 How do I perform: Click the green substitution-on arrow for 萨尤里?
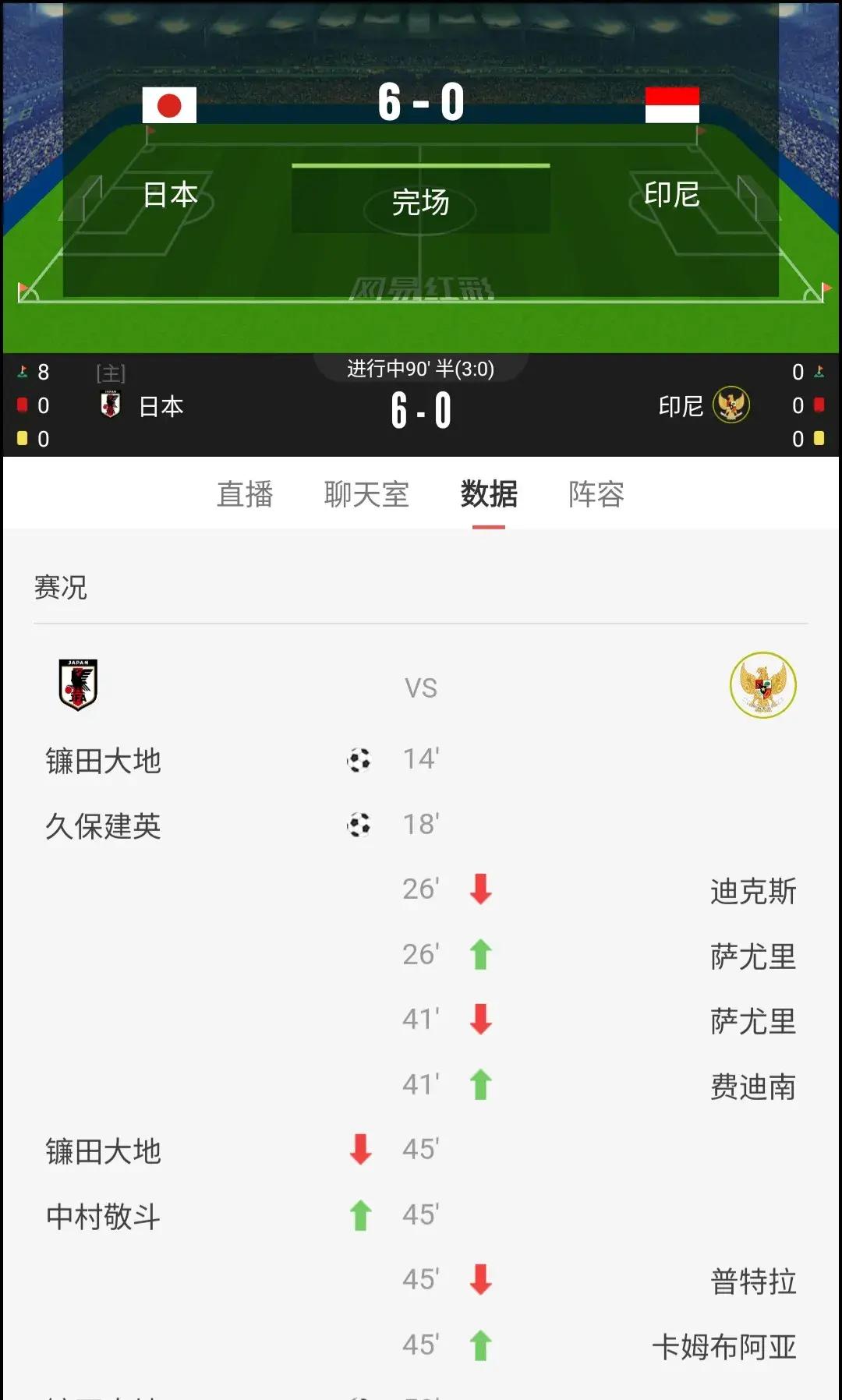point(481,955)
